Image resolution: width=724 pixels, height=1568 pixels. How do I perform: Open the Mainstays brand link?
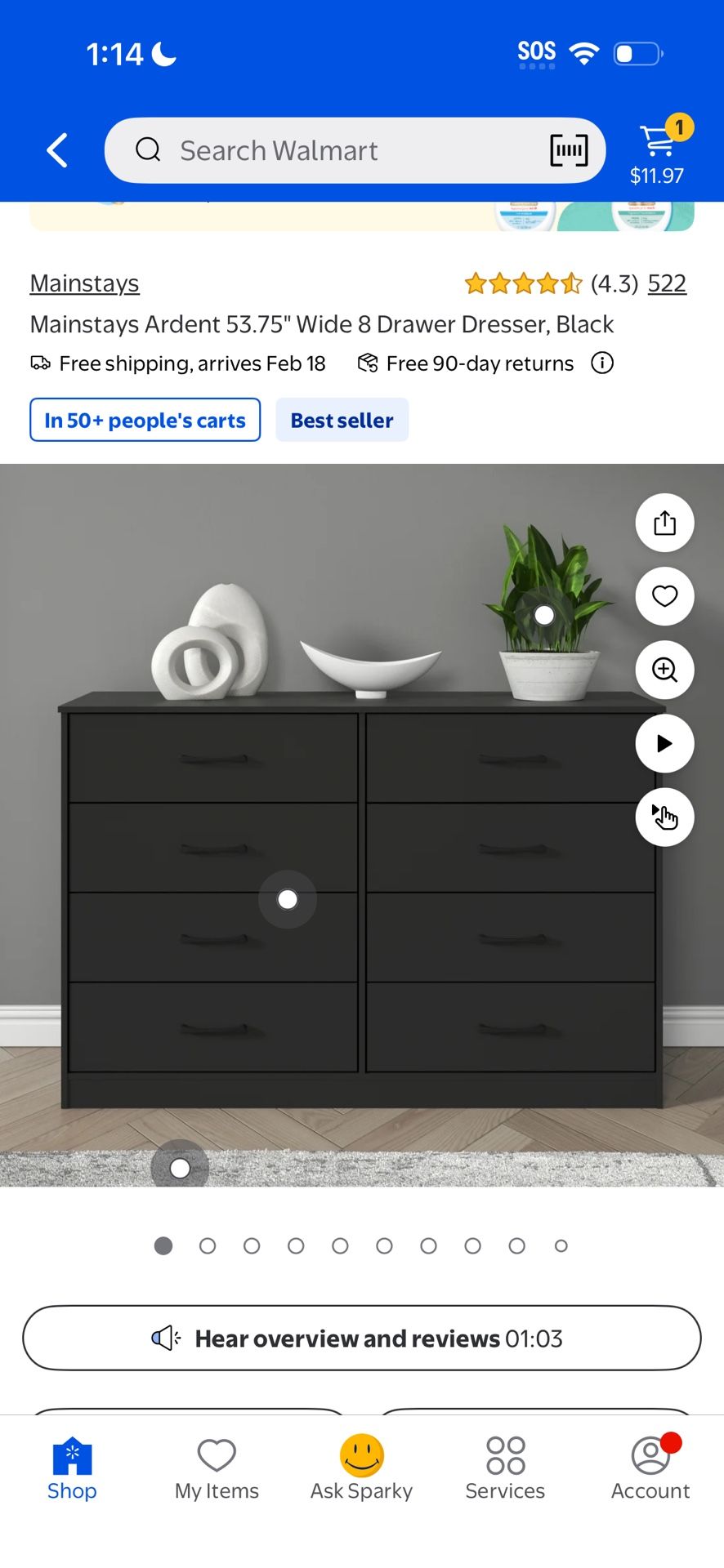[x=85, y=283]
